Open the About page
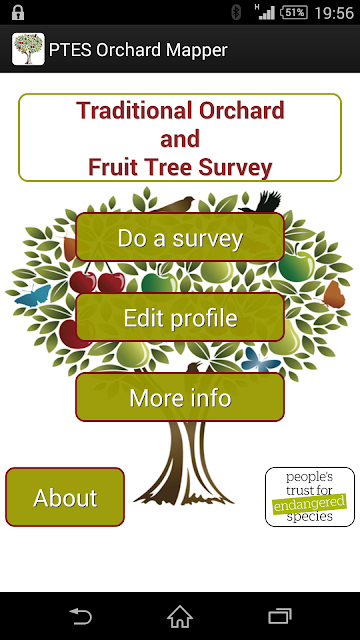Screen dimensions: 360x640 [x=65, y=497]
